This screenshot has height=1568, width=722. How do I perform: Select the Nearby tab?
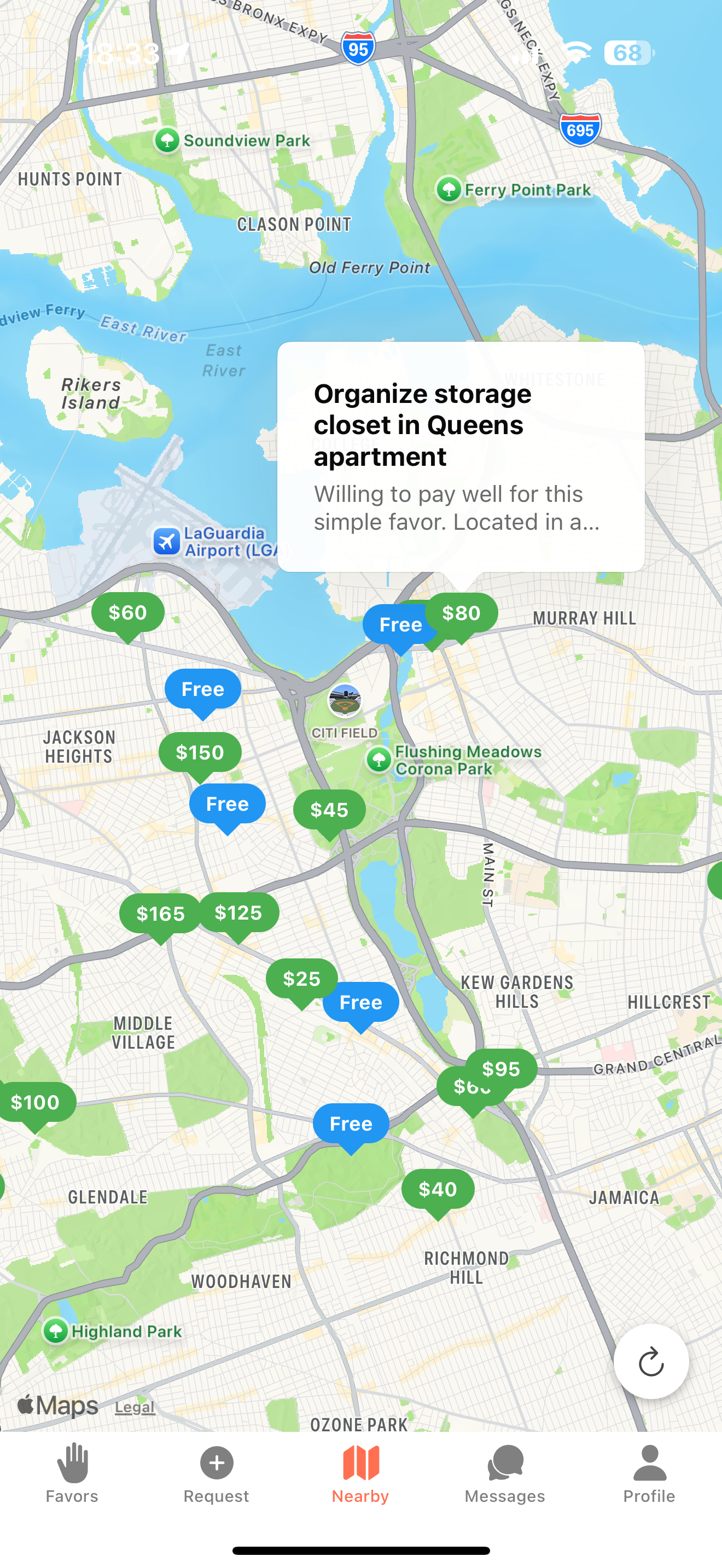click(x=360, y=1473)
